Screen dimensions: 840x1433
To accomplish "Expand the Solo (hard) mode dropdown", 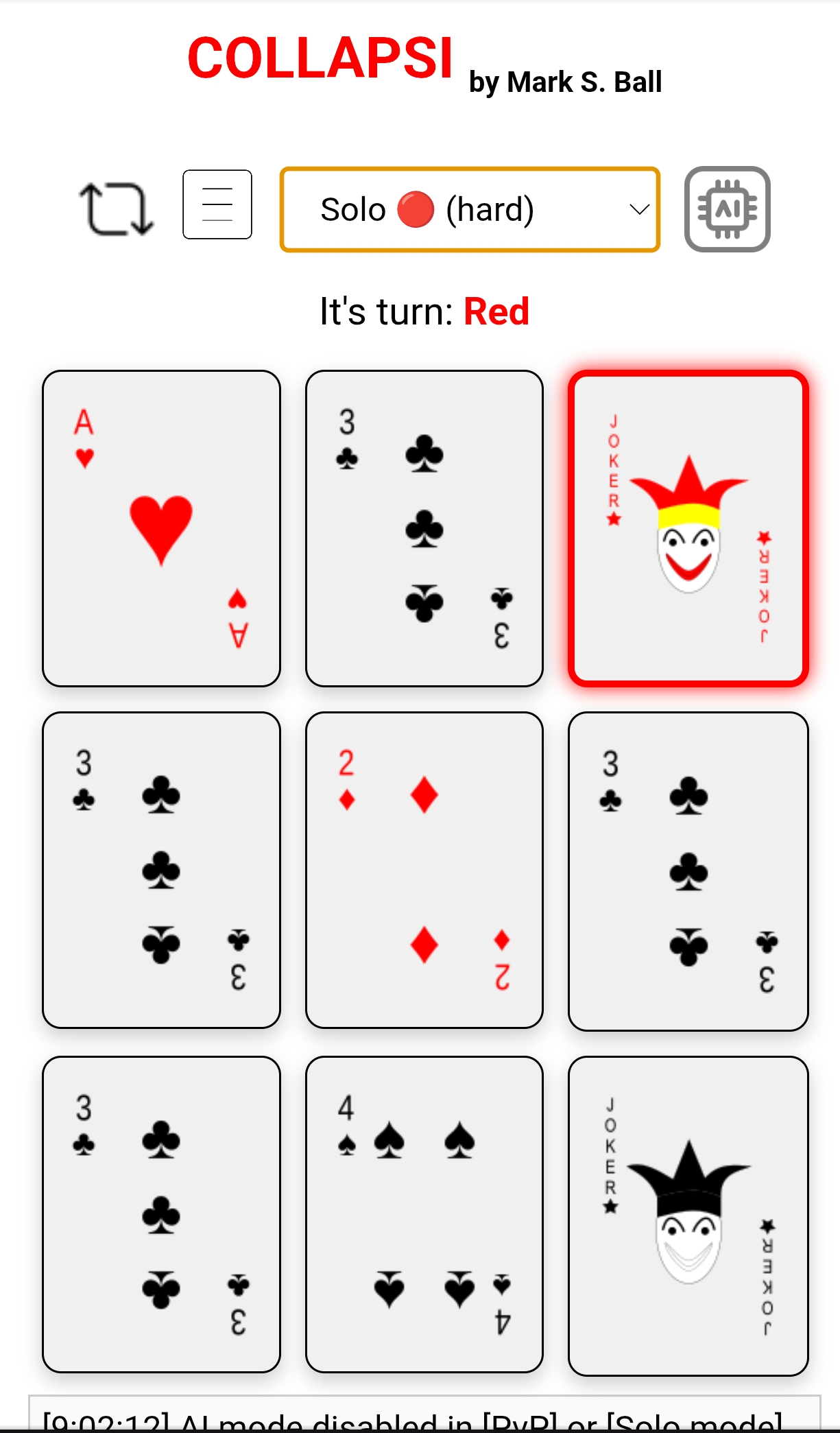I will point(470,210).
